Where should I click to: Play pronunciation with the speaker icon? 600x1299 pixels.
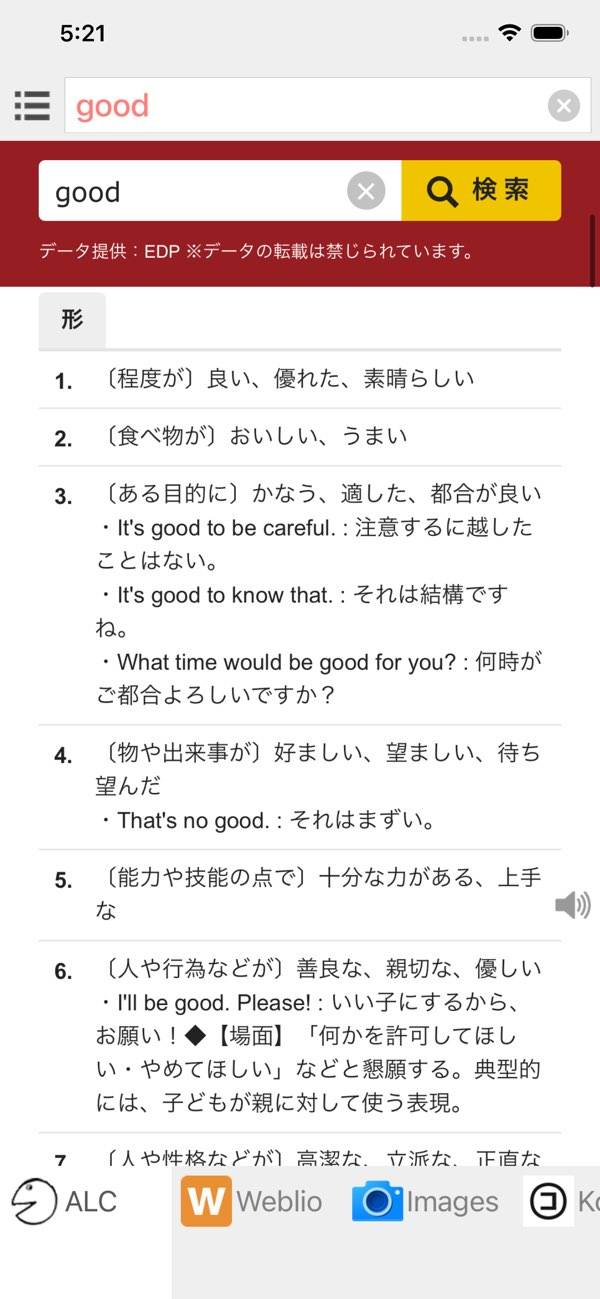pos(572,906)
